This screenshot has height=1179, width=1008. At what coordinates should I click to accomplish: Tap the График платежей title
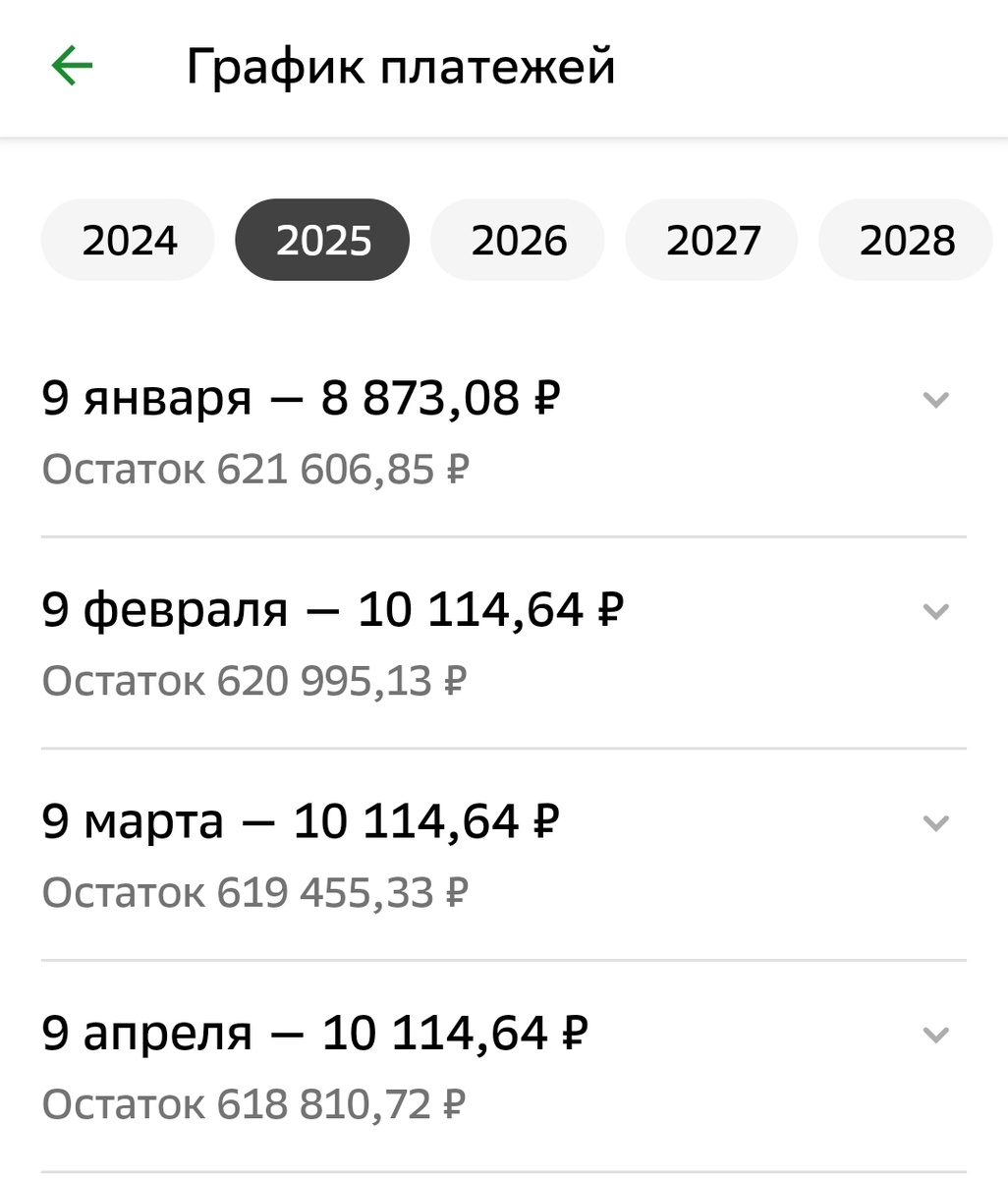coord(402,65)
